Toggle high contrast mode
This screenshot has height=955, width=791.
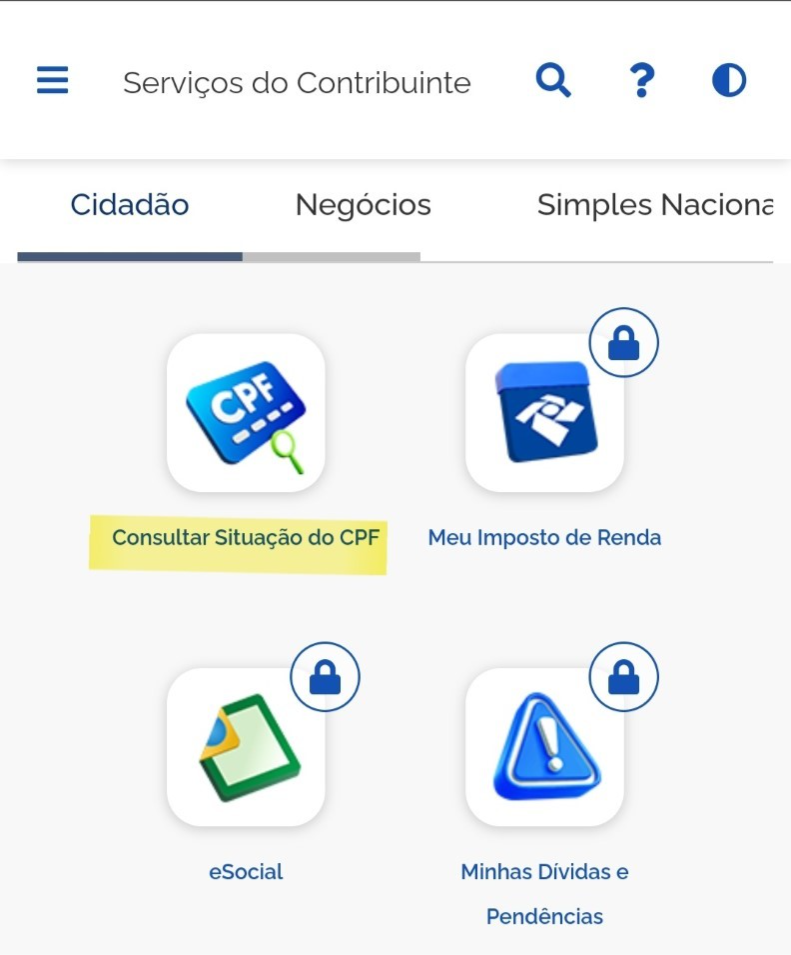(x=729, y=80)
